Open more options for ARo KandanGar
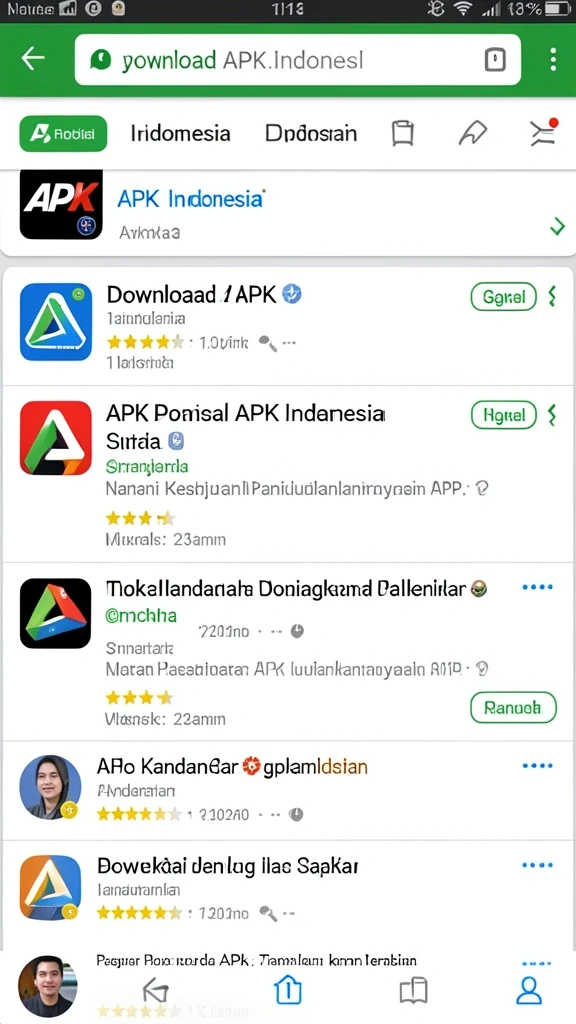This screenshot has width=576, height=1024. click(x=537, y=765)
